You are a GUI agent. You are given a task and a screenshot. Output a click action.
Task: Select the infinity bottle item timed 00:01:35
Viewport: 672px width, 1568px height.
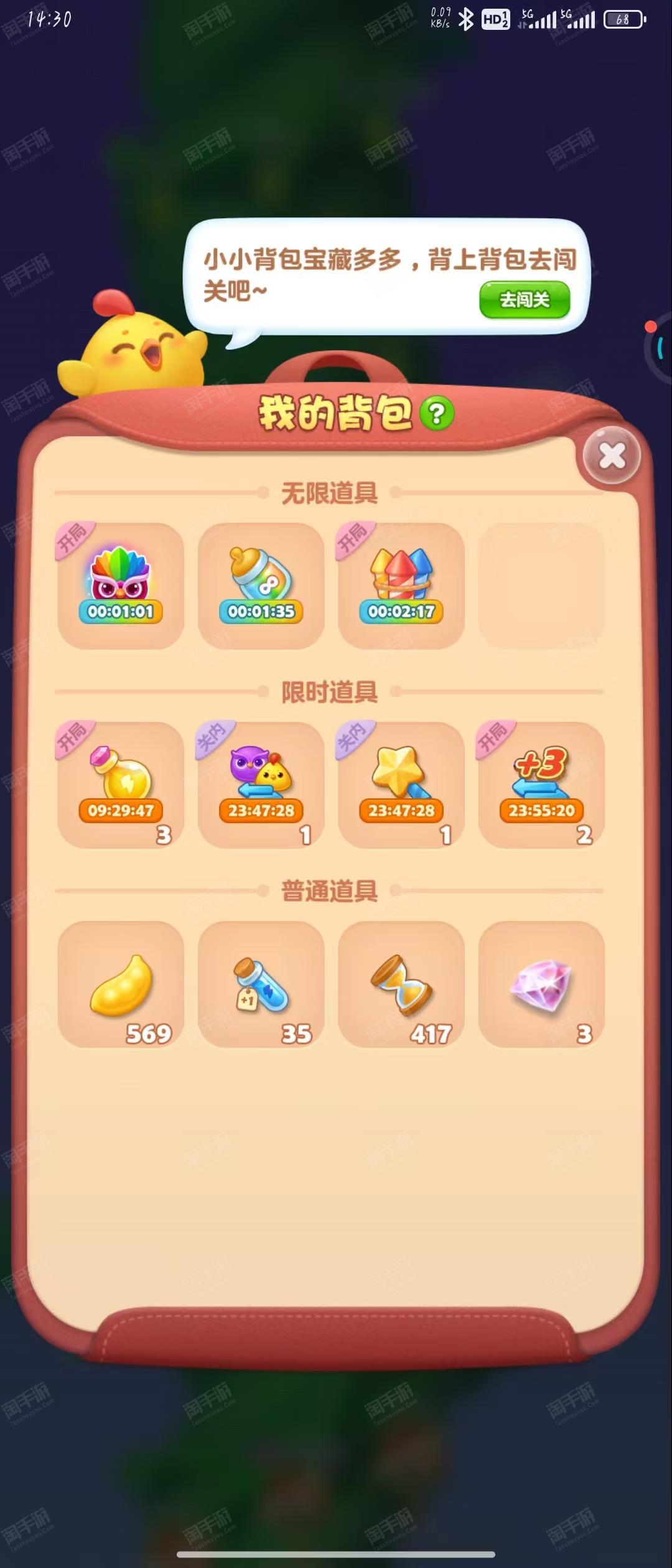point(261,586)
